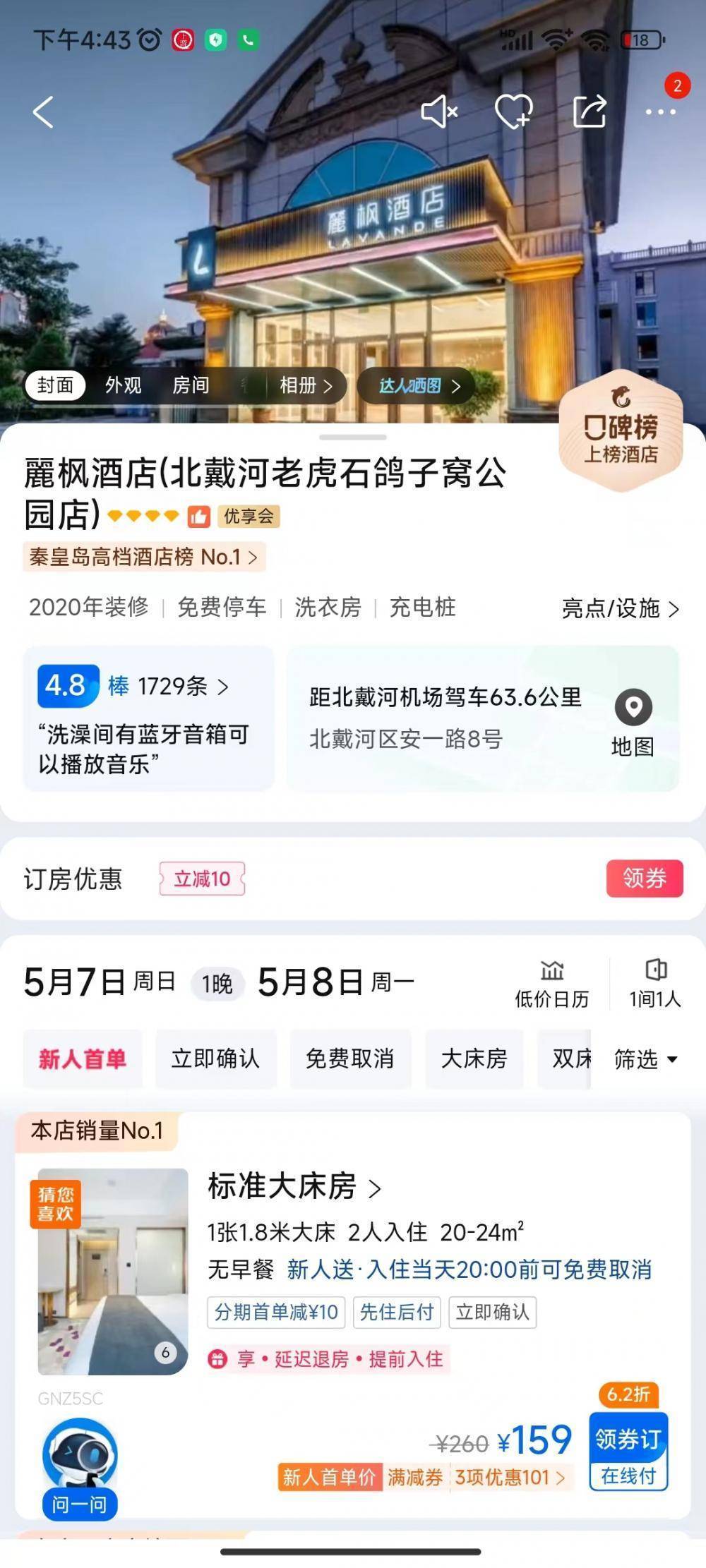Switch to 房间 photo tab
Image resolution: width=706 pixels, height=1568 pixels.
191,385
